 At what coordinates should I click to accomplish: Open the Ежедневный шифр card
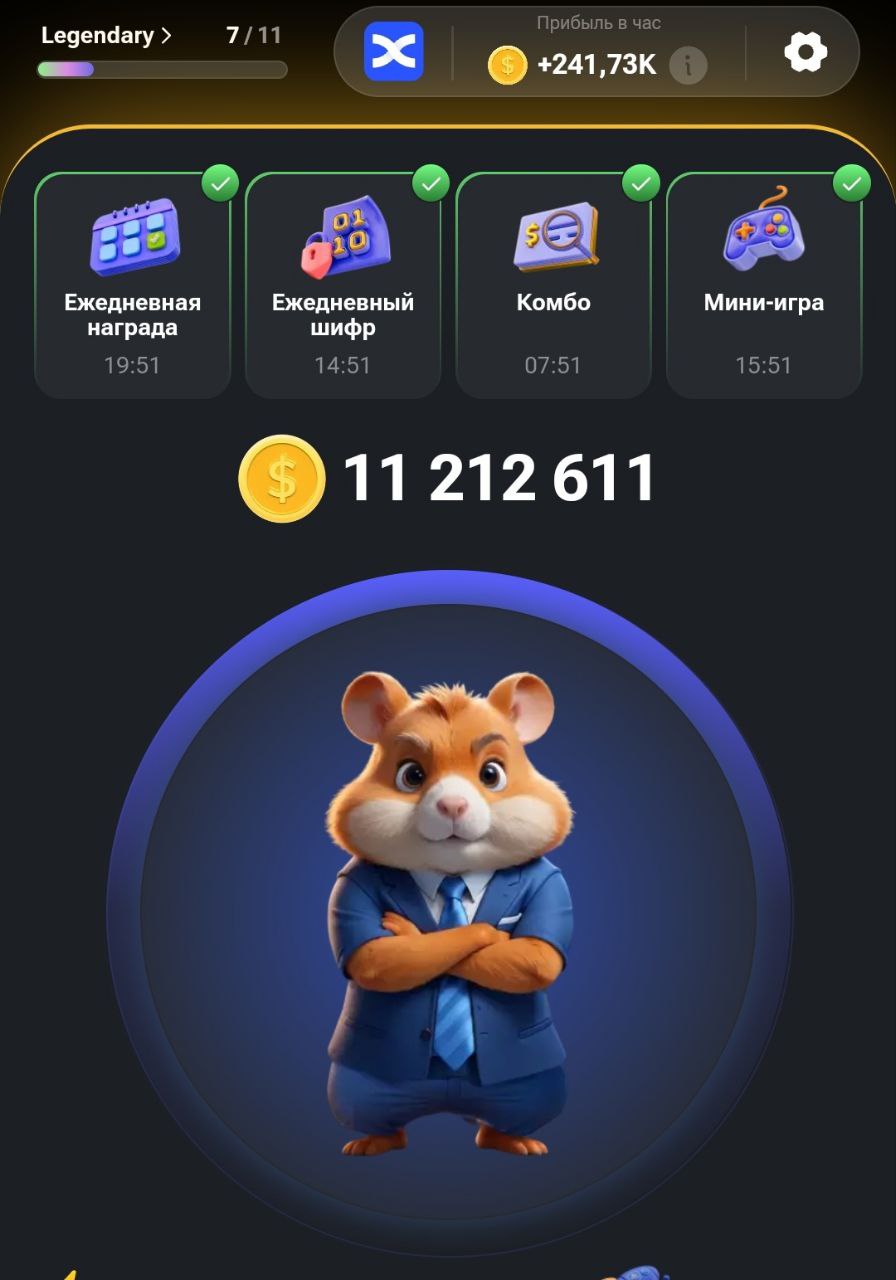[343, 286]
